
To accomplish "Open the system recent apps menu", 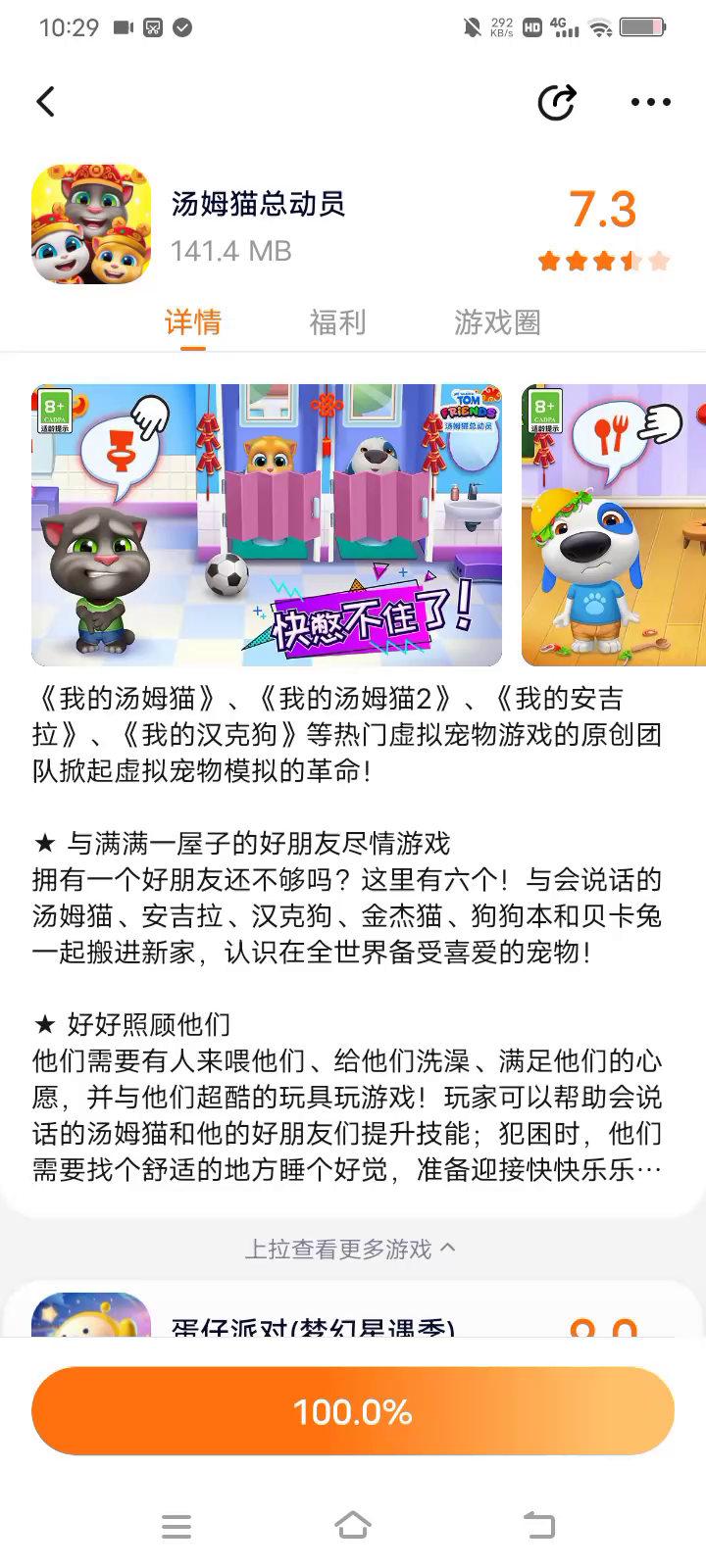I will [176, 1525].
